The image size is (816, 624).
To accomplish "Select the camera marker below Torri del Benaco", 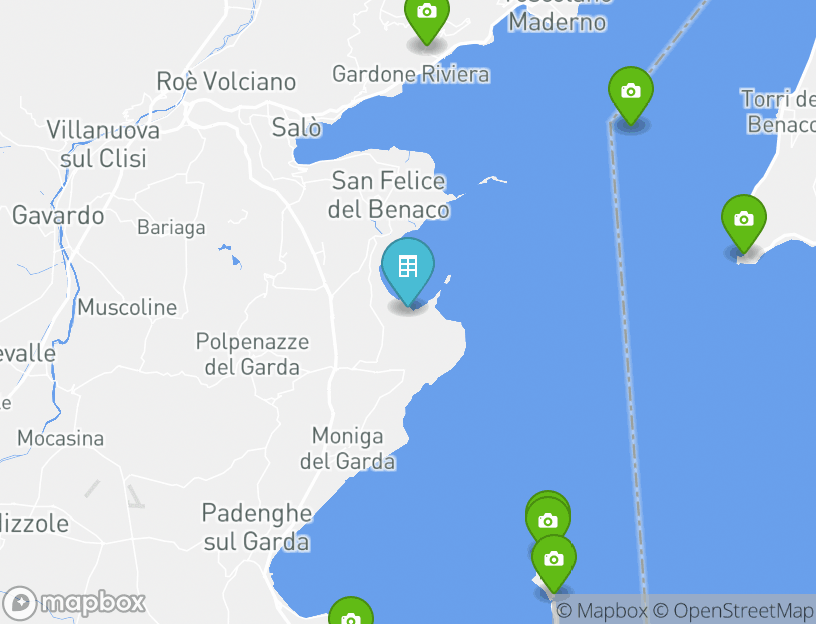I will (x=743, y=221).
